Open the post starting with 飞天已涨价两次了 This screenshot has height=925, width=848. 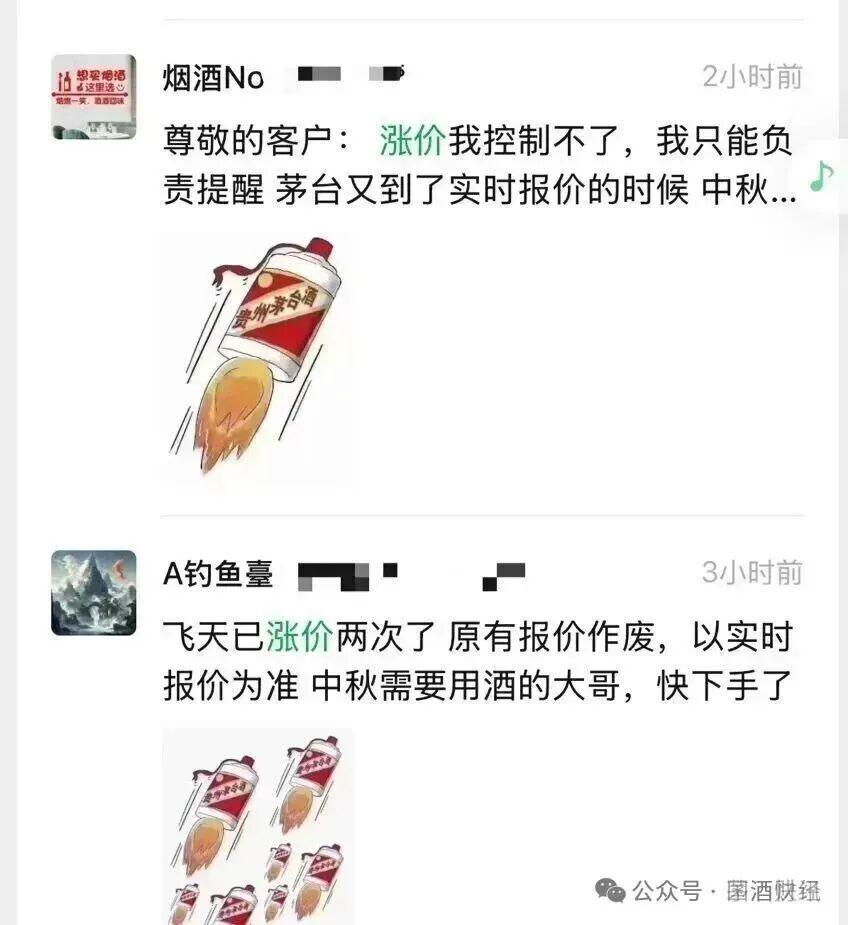pyautogui.click(x=478, y=660)
